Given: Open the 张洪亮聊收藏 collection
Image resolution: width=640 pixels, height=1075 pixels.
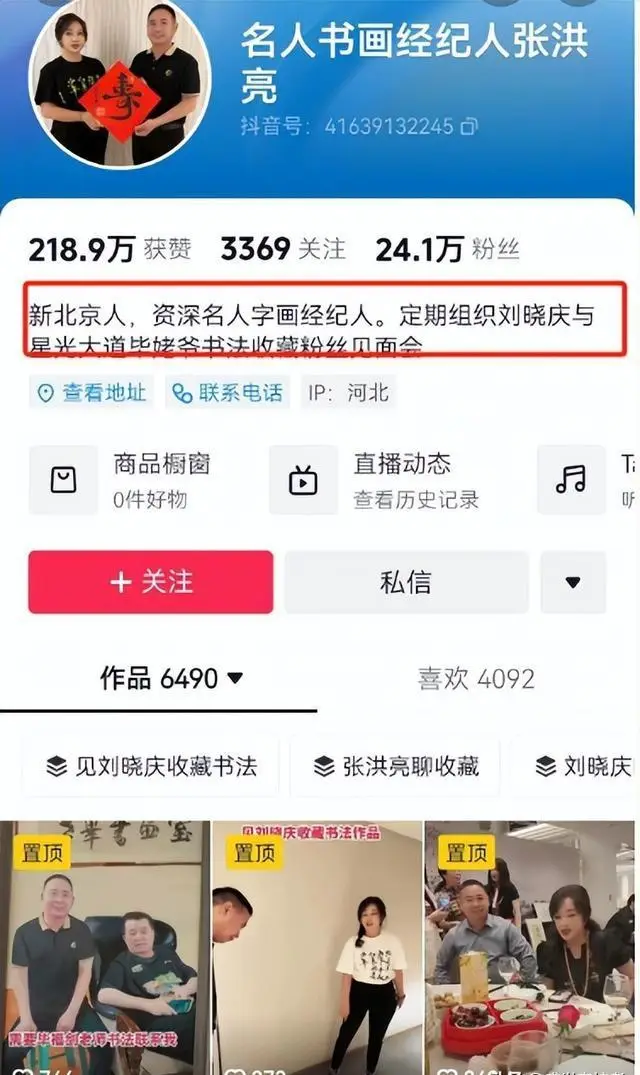Looking at the screenshot, I should tap(395, 767).
